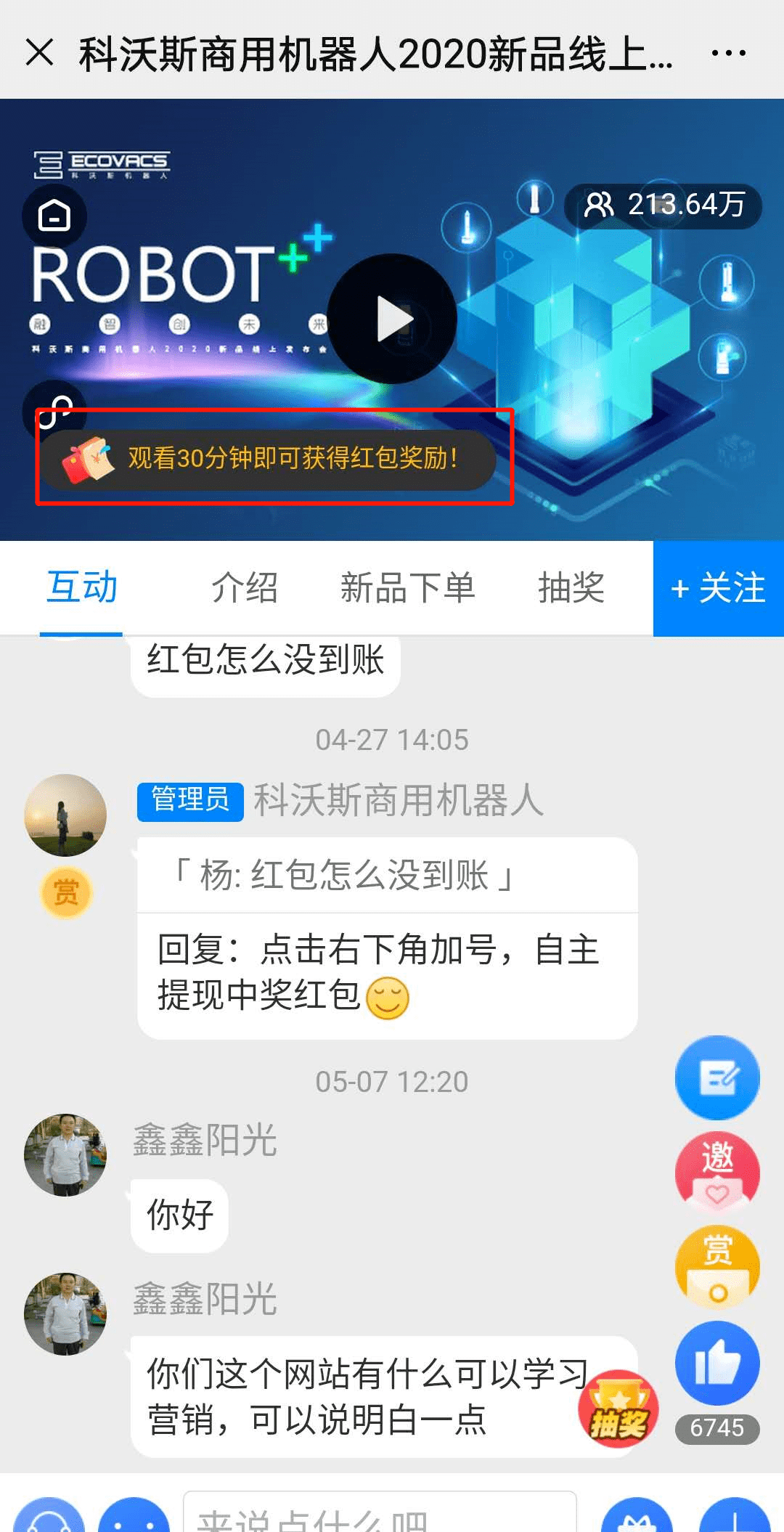Tap the yellow 赏 reward floating button
The image size is (784, 1532).
(x=717, y=1266)
